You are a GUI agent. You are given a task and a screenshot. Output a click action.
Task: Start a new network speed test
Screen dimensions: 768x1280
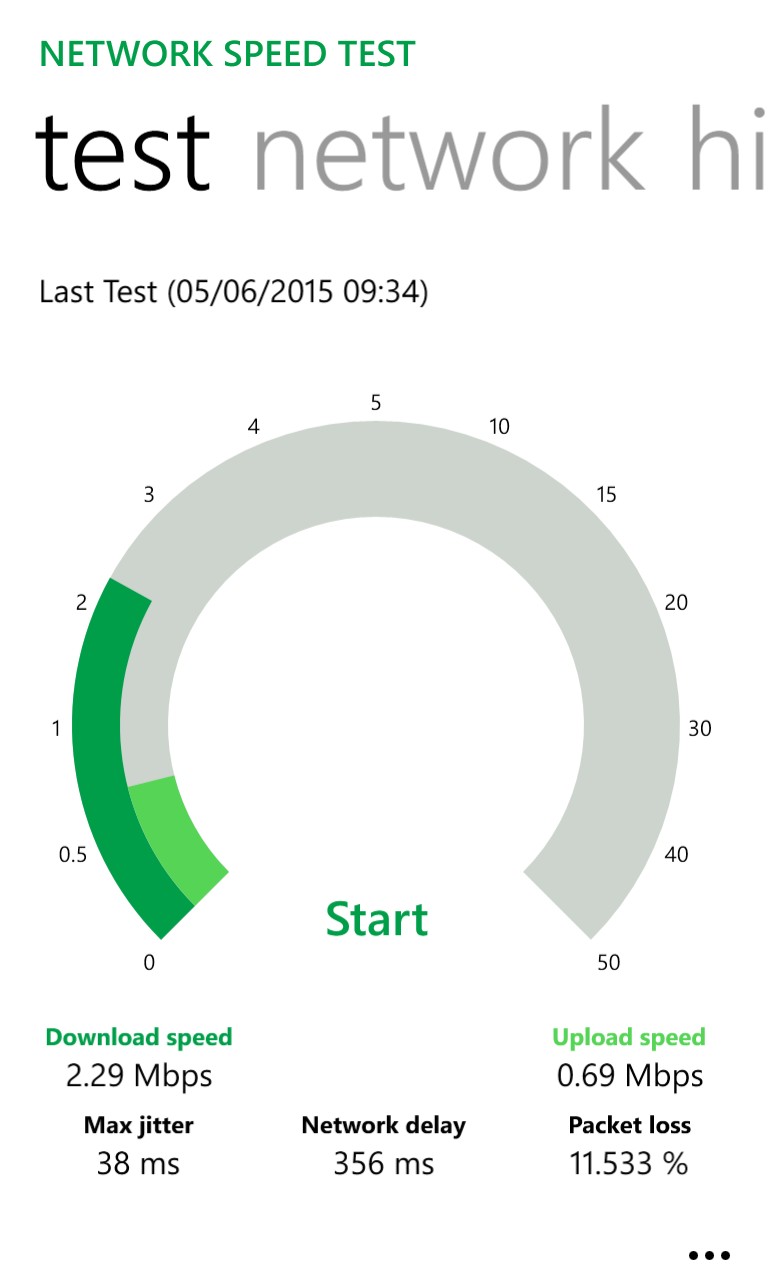[x=377, y=918]
